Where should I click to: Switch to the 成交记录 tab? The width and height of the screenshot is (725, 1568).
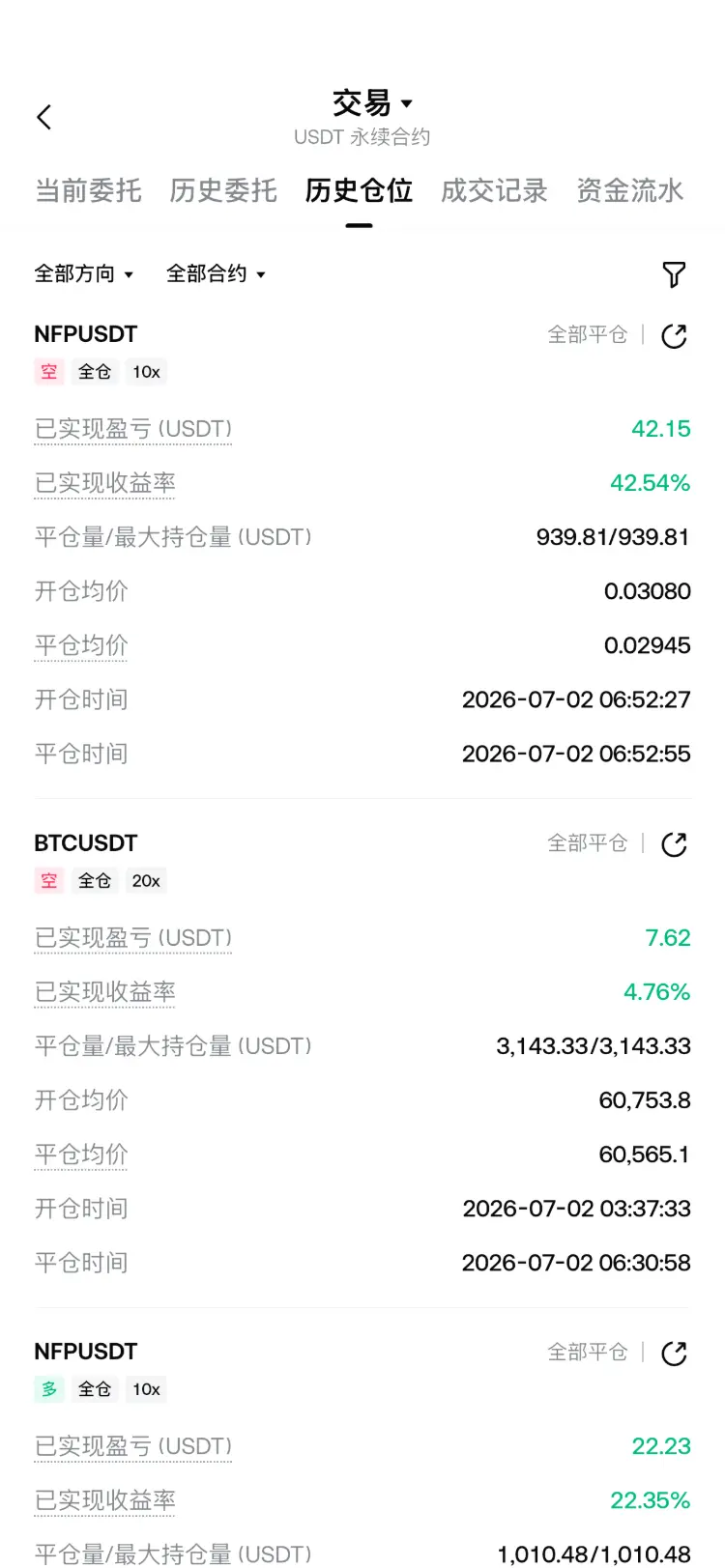point(494,190)
